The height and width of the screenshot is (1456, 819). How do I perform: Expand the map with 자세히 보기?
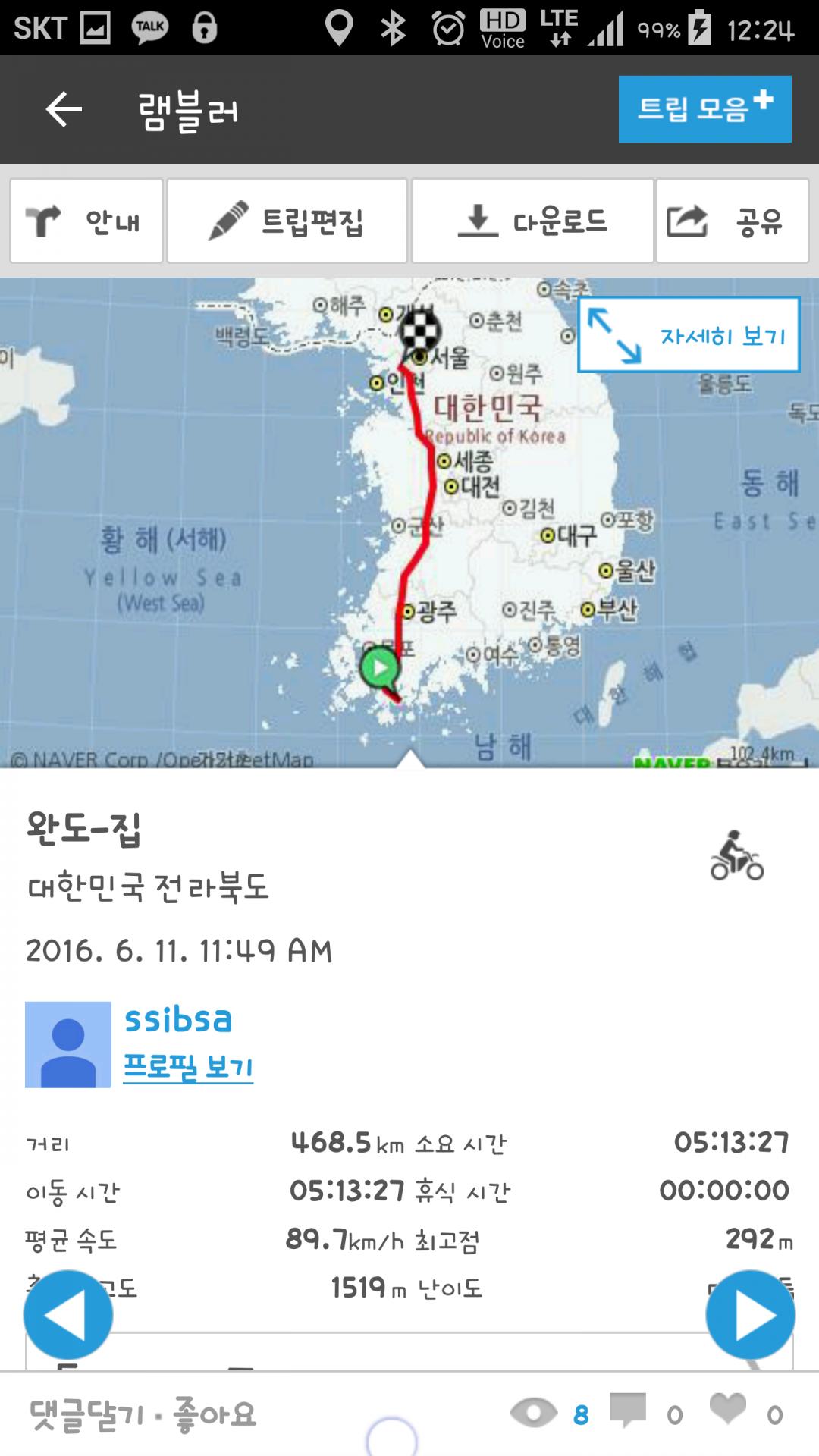[x=689, y=334]
